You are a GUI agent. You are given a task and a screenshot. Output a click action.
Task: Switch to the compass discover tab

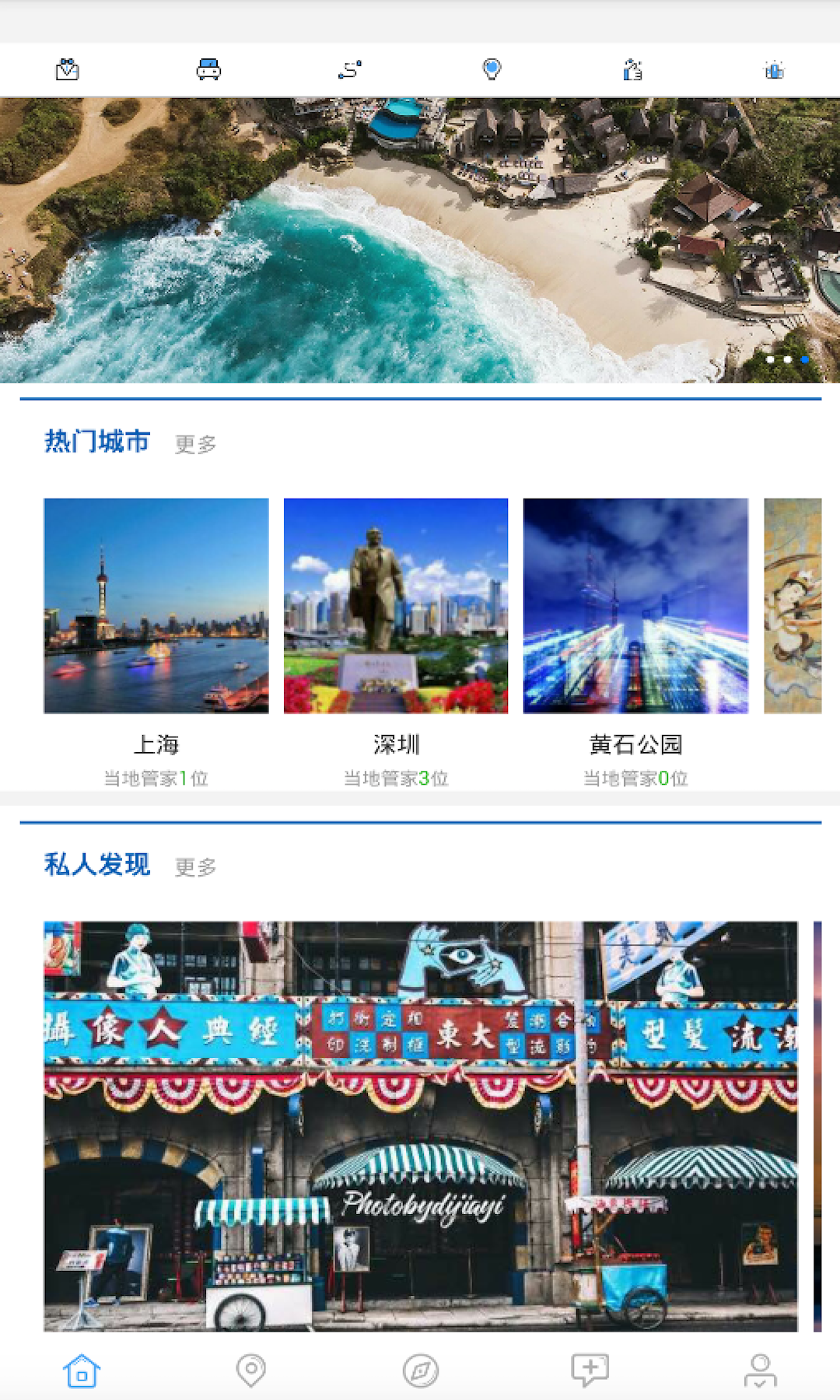coord(421,1370)
